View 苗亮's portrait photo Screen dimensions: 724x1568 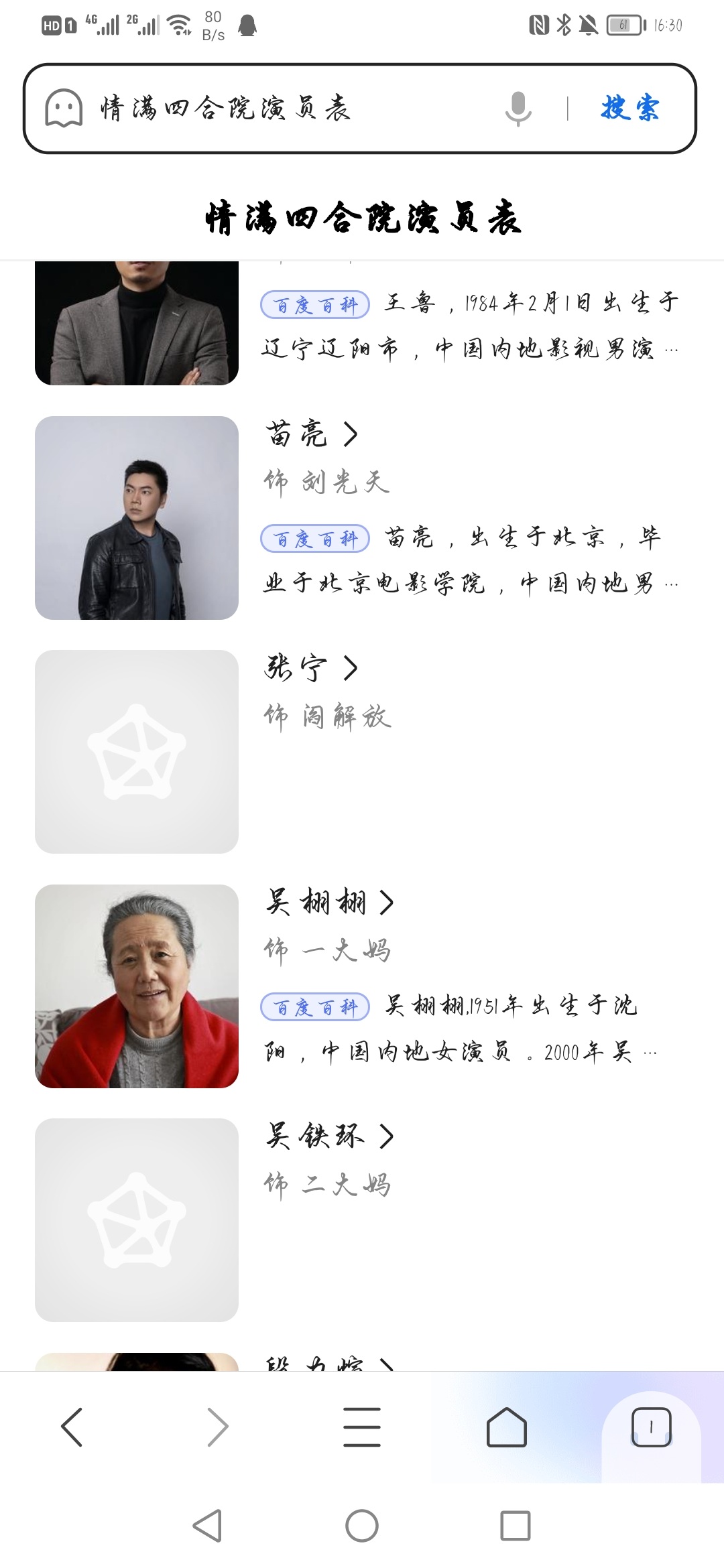(137, 518)
